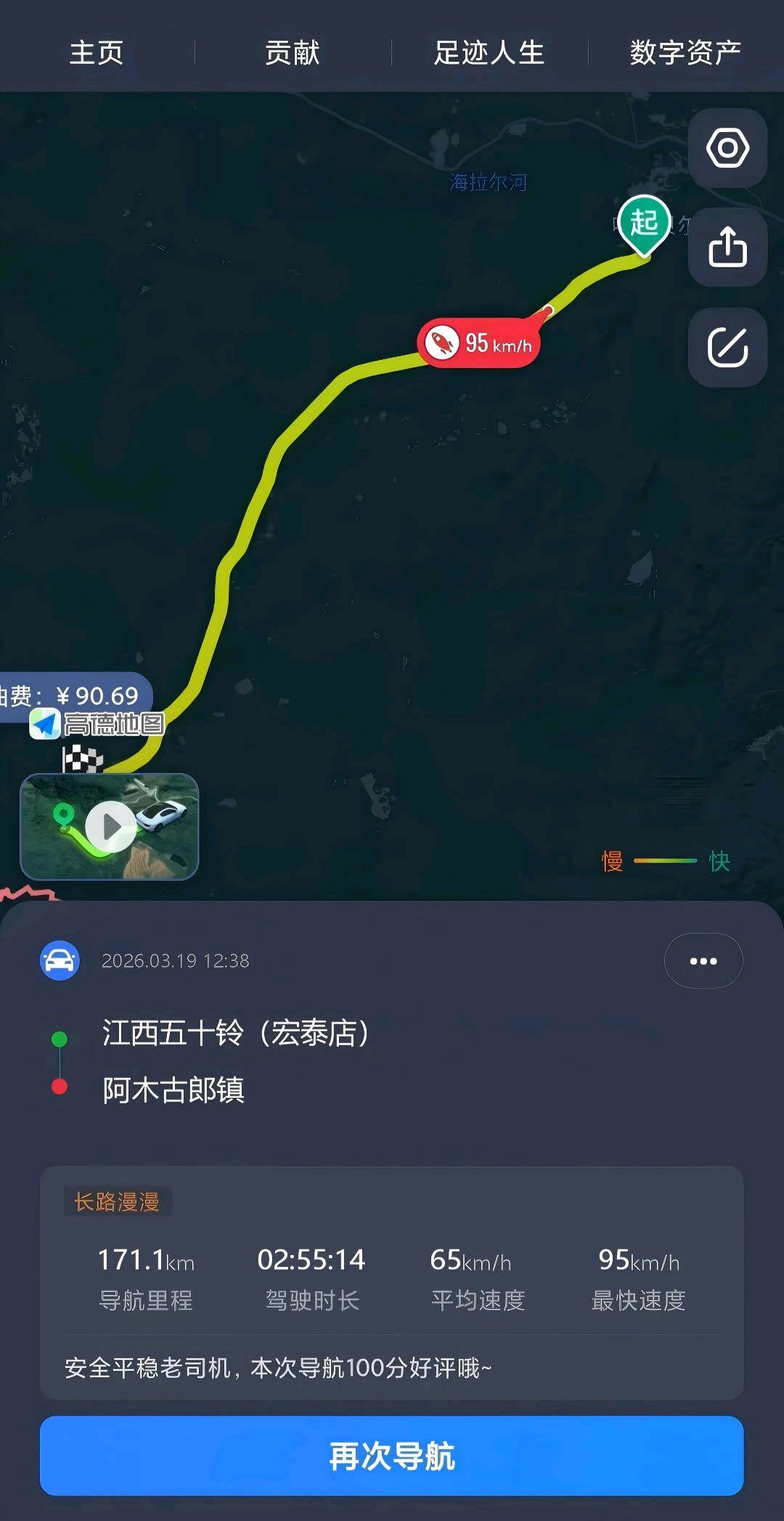This screenshot has height=1521, width=784.
Task: Open the 贡献 tab
Action: click(x=292, y=52)
